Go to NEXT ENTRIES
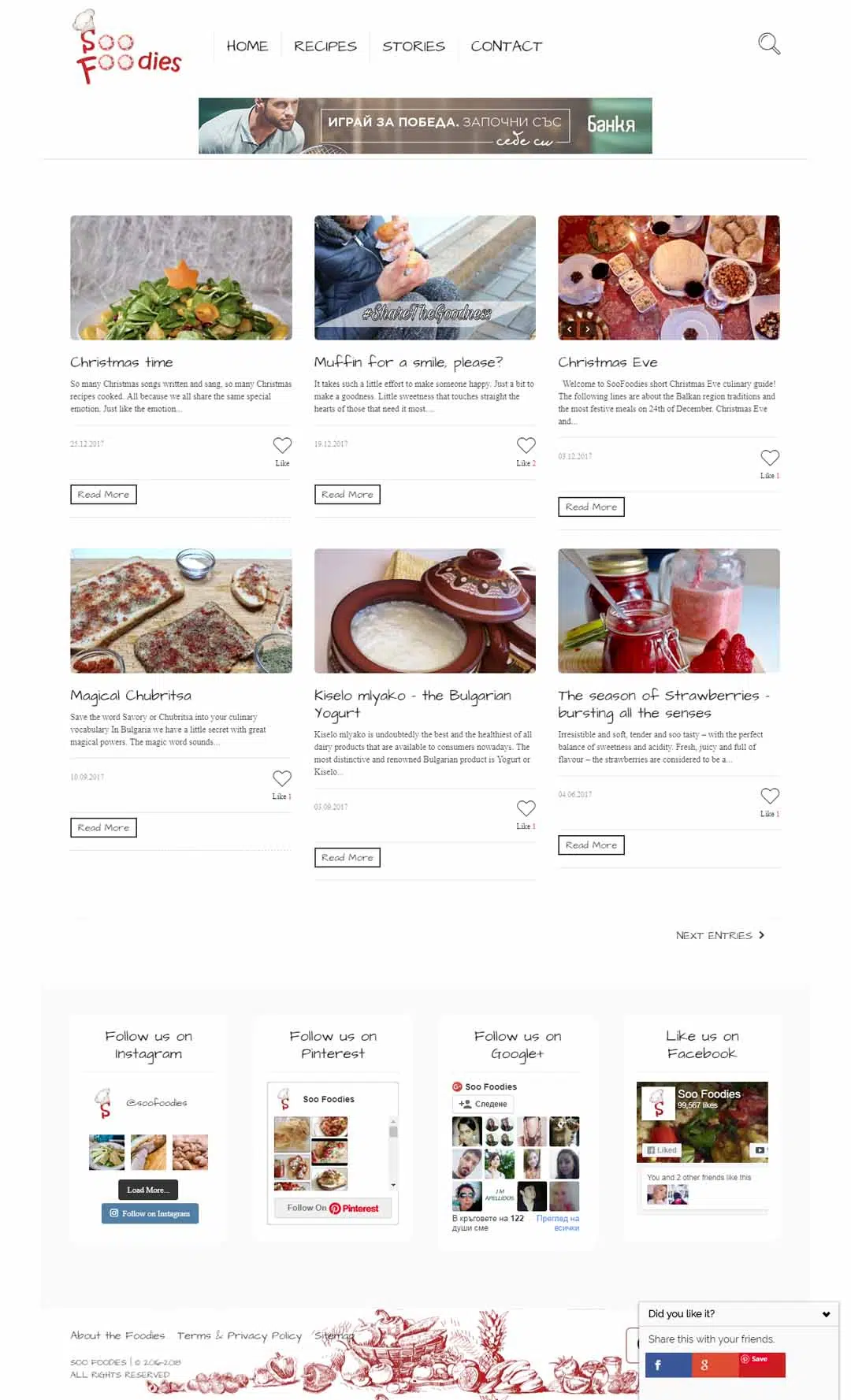851x1400 pixels. point(720,935)
